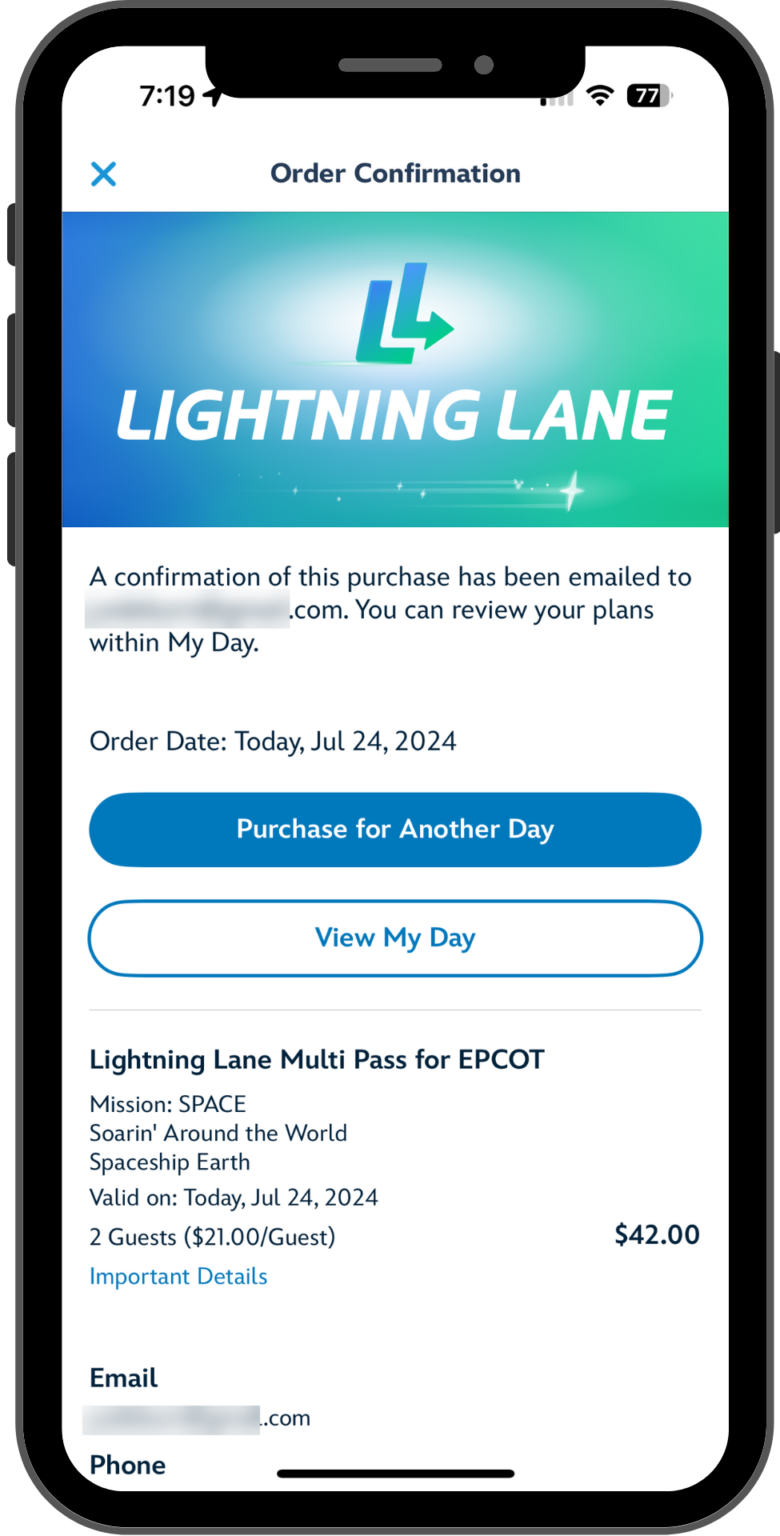780x1536 pixels.
Task: Tap the clock showing 7:19
Action: coord(166,92)
